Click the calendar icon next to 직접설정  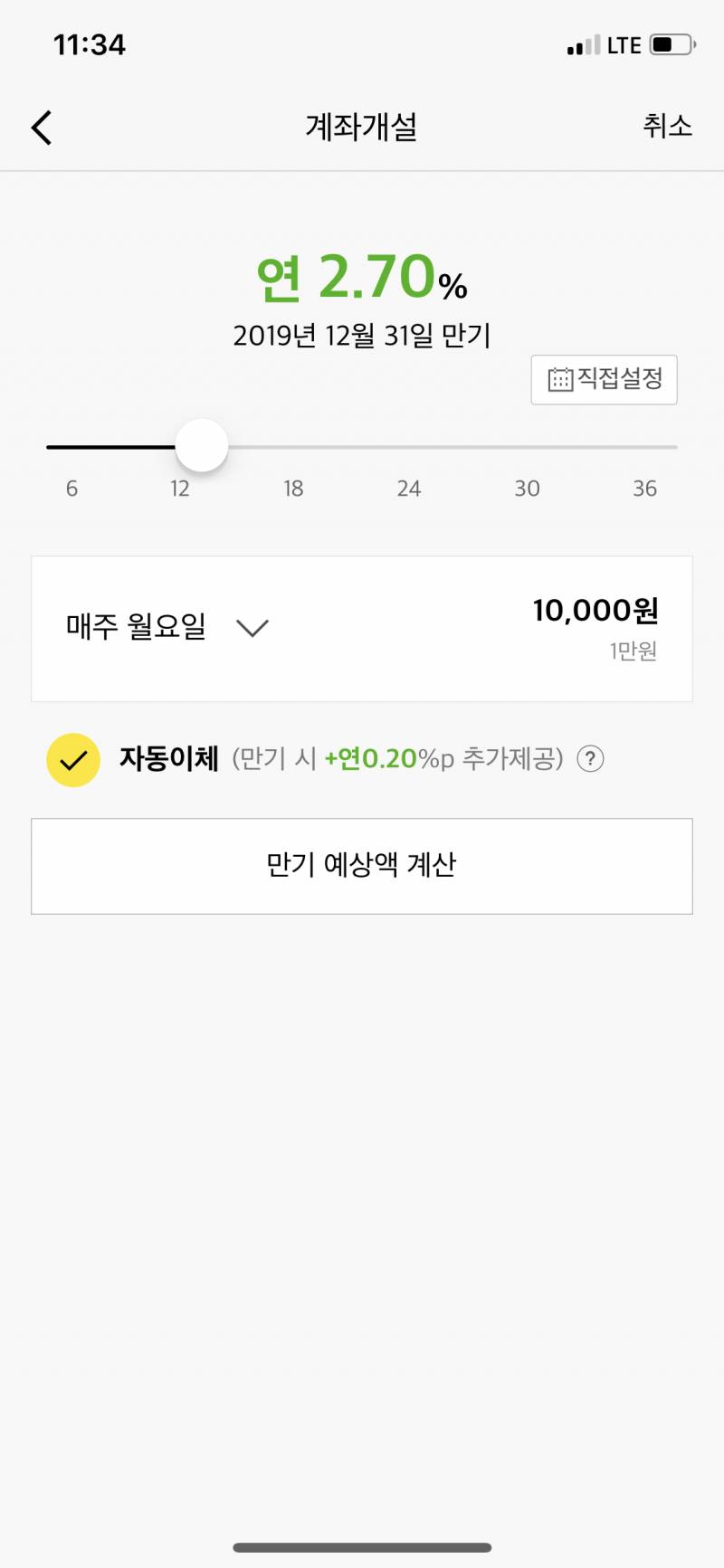coord(561,380)
